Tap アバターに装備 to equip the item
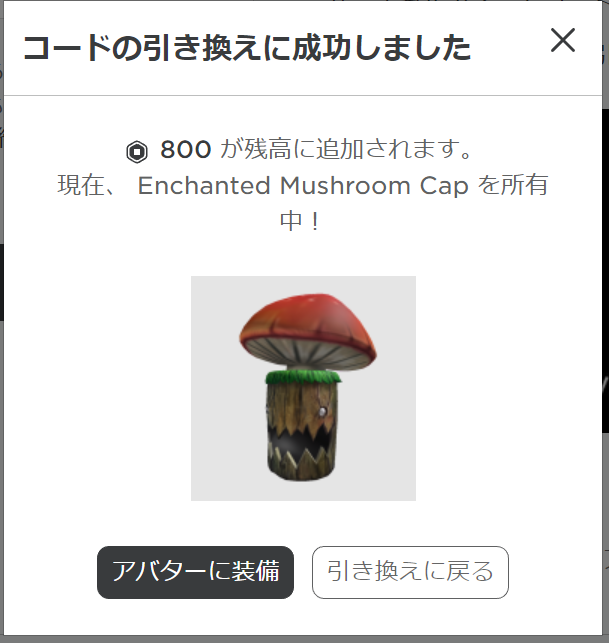Viewport: 609px width, 643px height. (x=195, y=572)
